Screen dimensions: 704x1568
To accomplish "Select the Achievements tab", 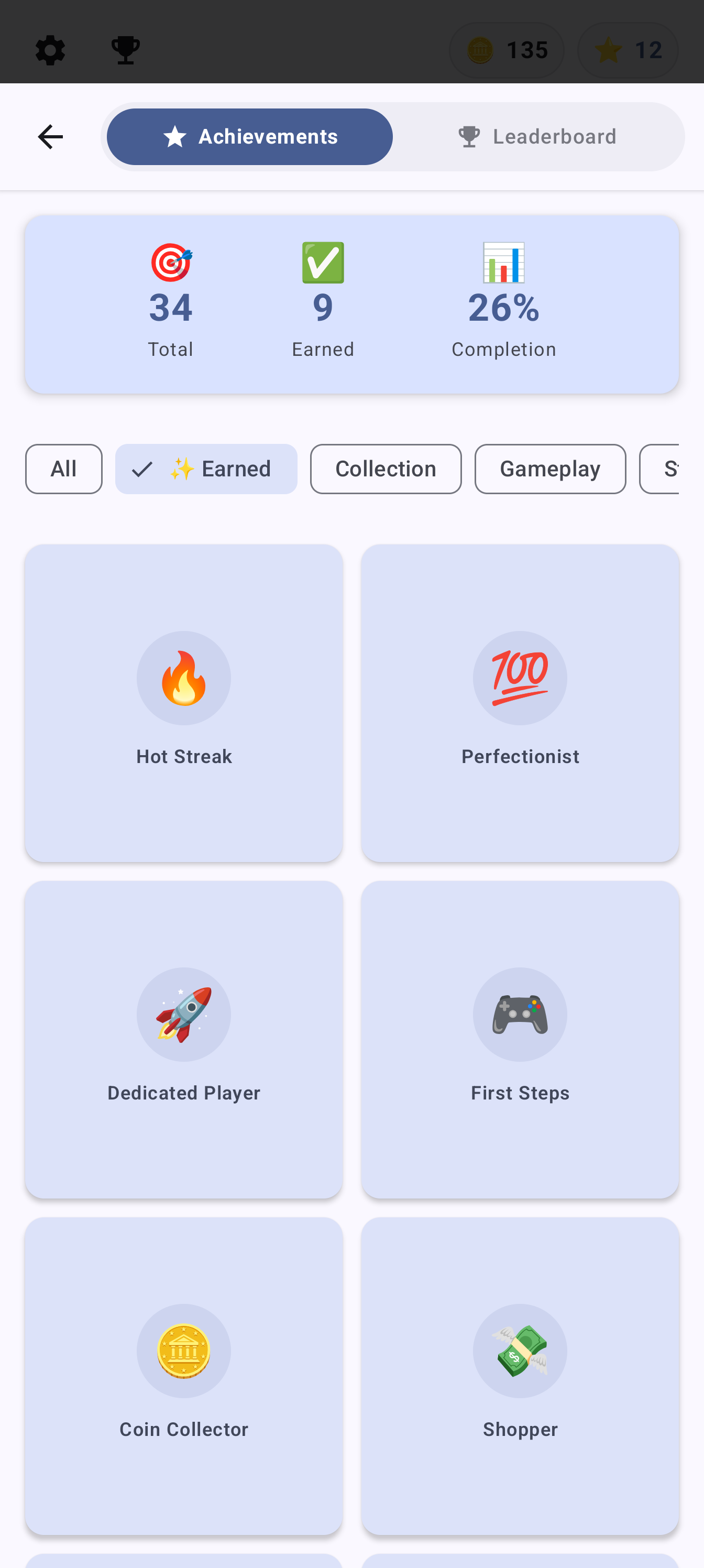I will coord(249,136).
